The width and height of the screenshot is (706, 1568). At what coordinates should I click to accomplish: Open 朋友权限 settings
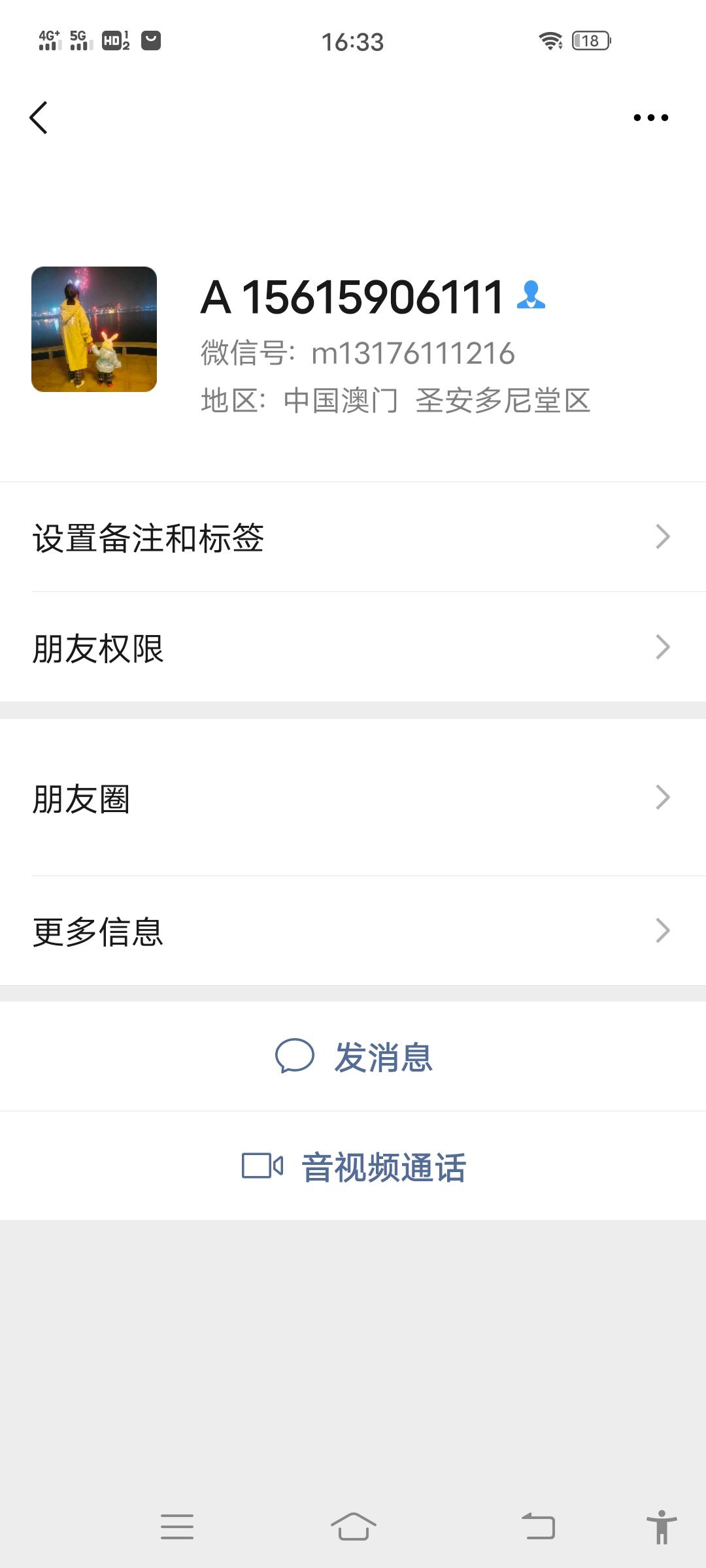353,647
